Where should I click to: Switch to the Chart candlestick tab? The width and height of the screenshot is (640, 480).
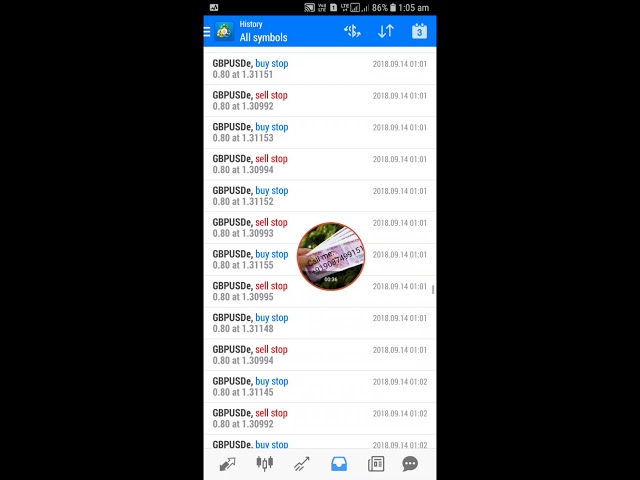[x=264, y=463]
